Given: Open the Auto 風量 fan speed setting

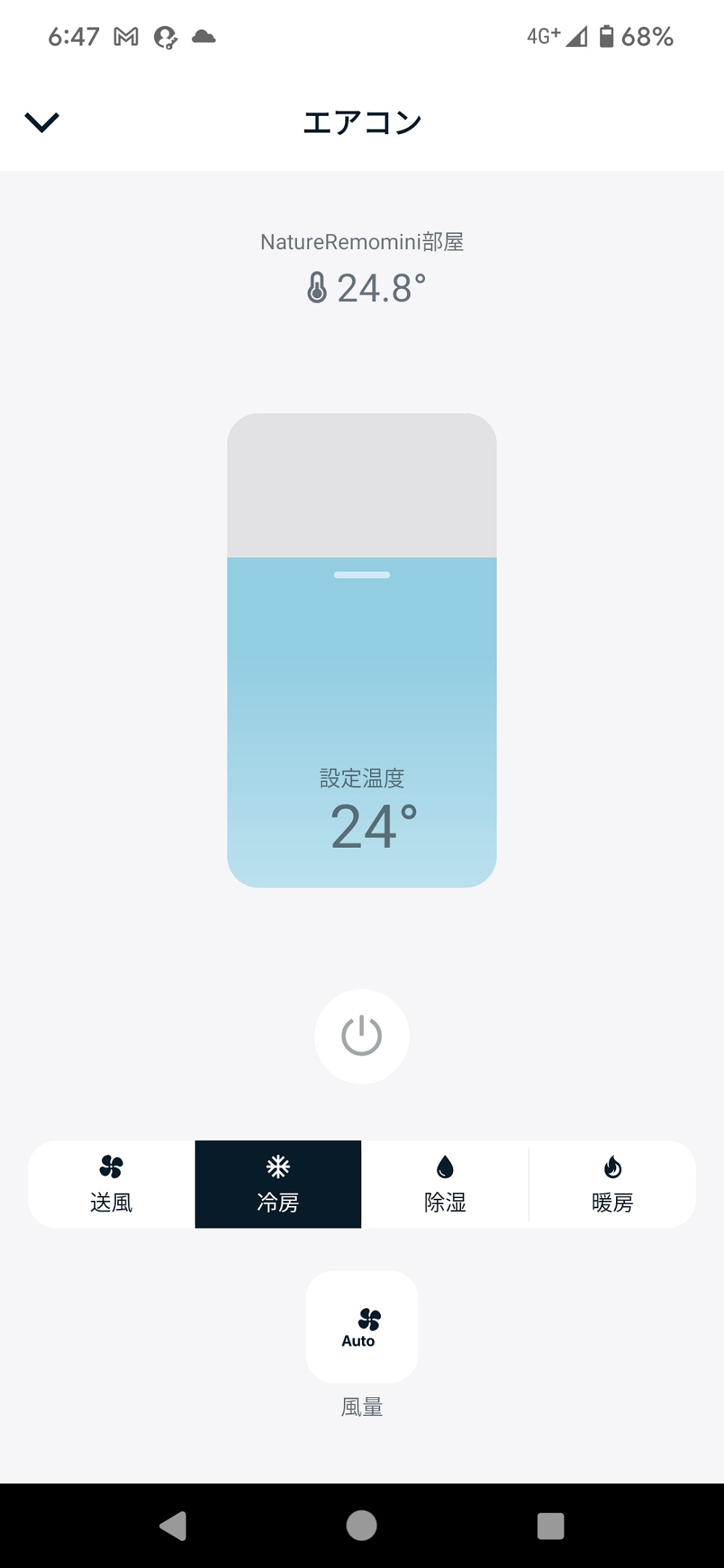Looking at the screenshot, I should tap(361, 1326).
